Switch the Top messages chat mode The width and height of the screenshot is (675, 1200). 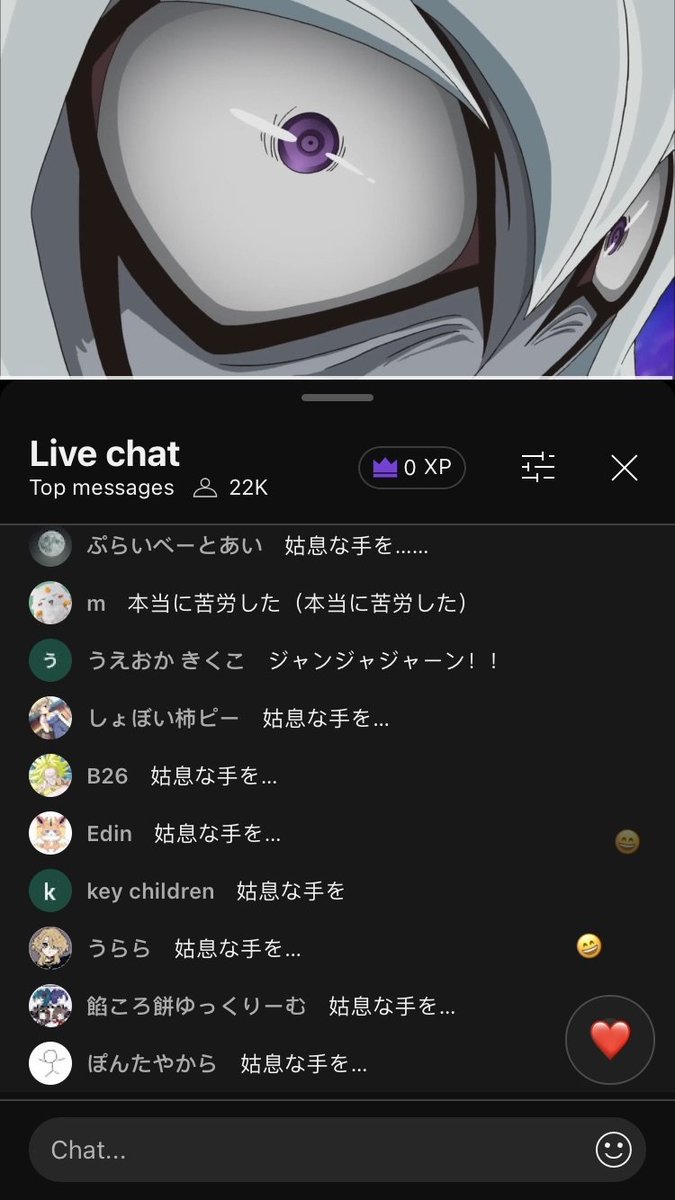(102, 488)
